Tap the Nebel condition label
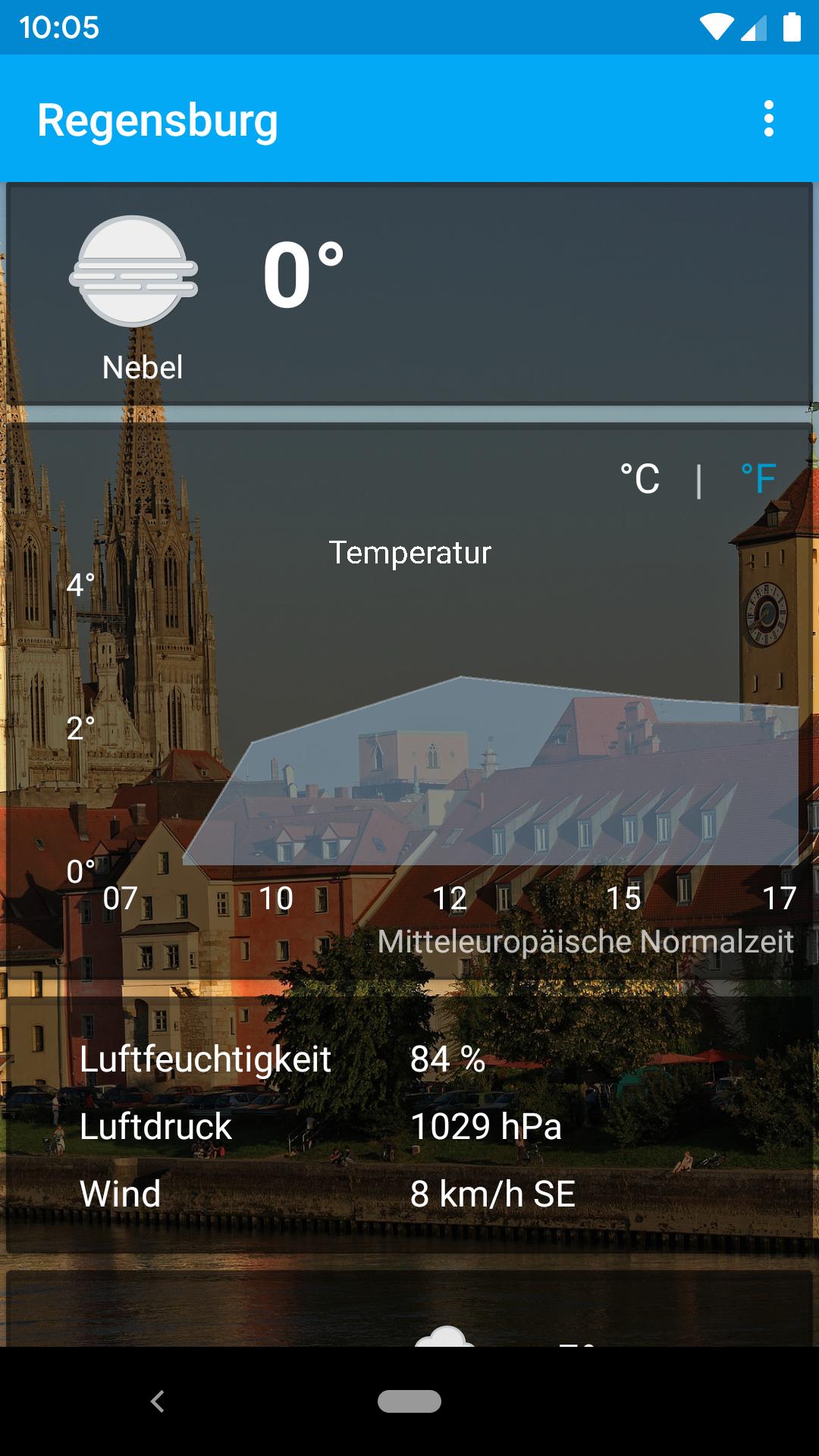Viewport: 819px width, 1456px height. (143, 367)
